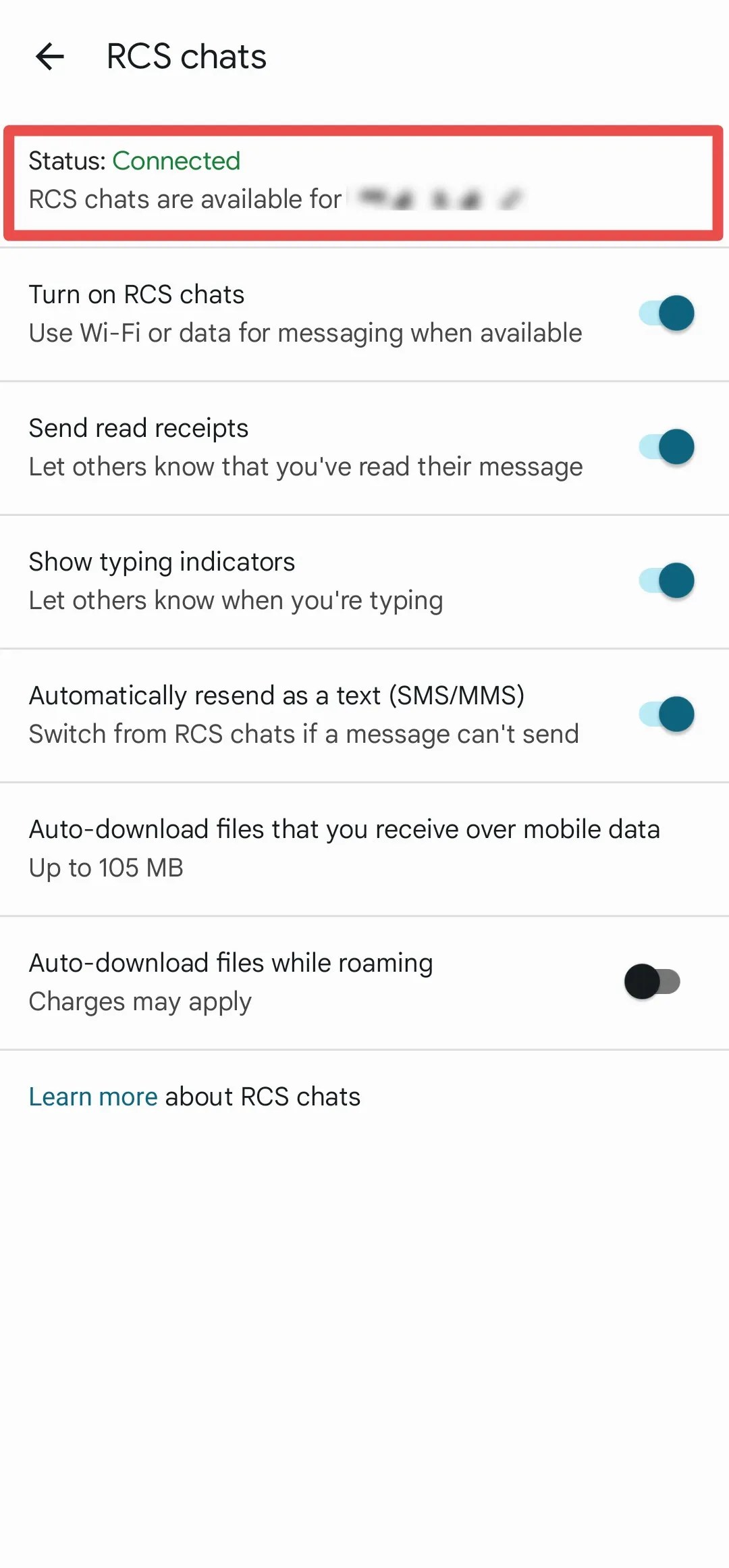Tap the blurred phone number text
The width and height of the screenshot is (729, 1568).
click(439, 199)
